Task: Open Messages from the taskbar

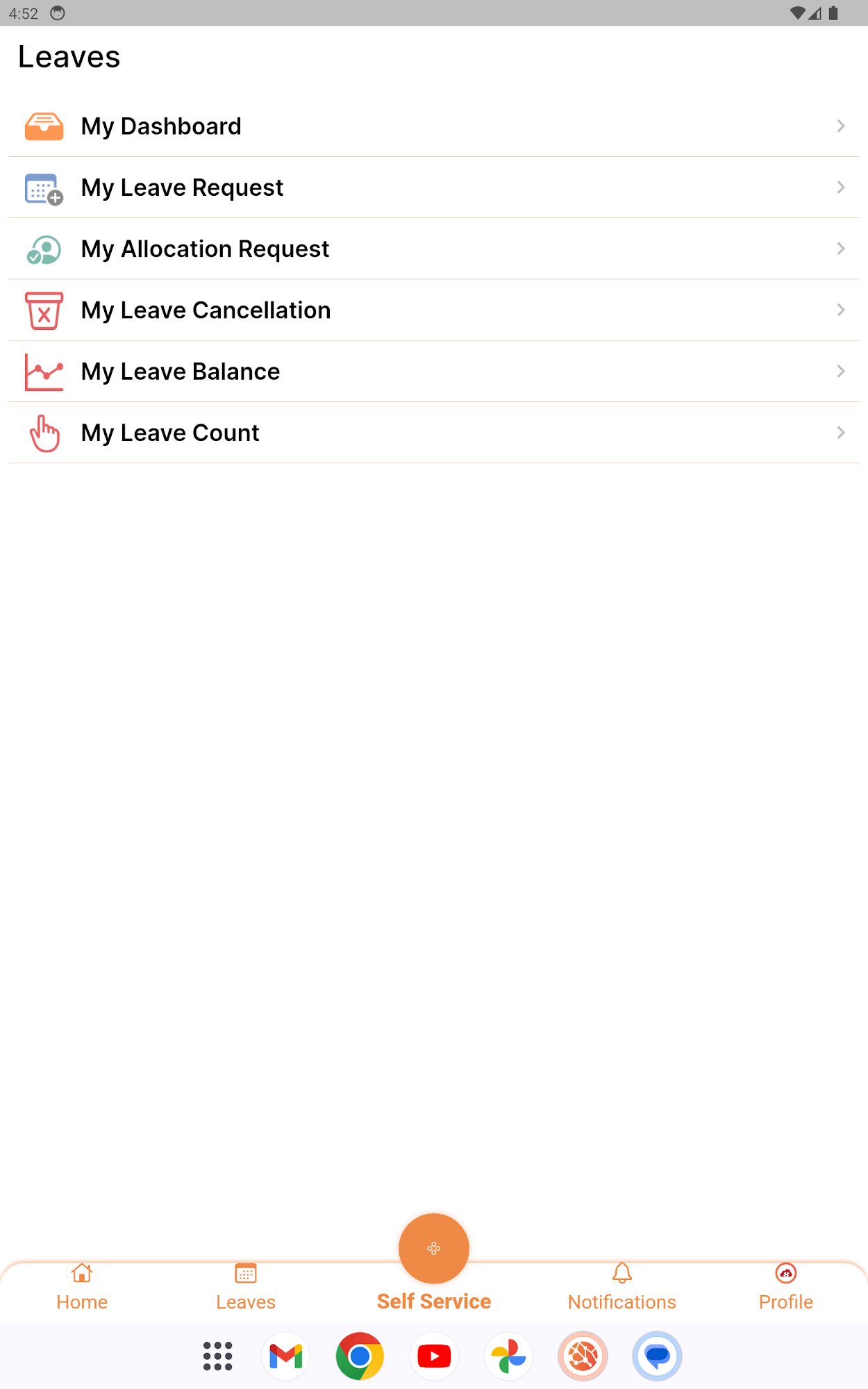Action: pyautogui.click(x=657, y=1356)
